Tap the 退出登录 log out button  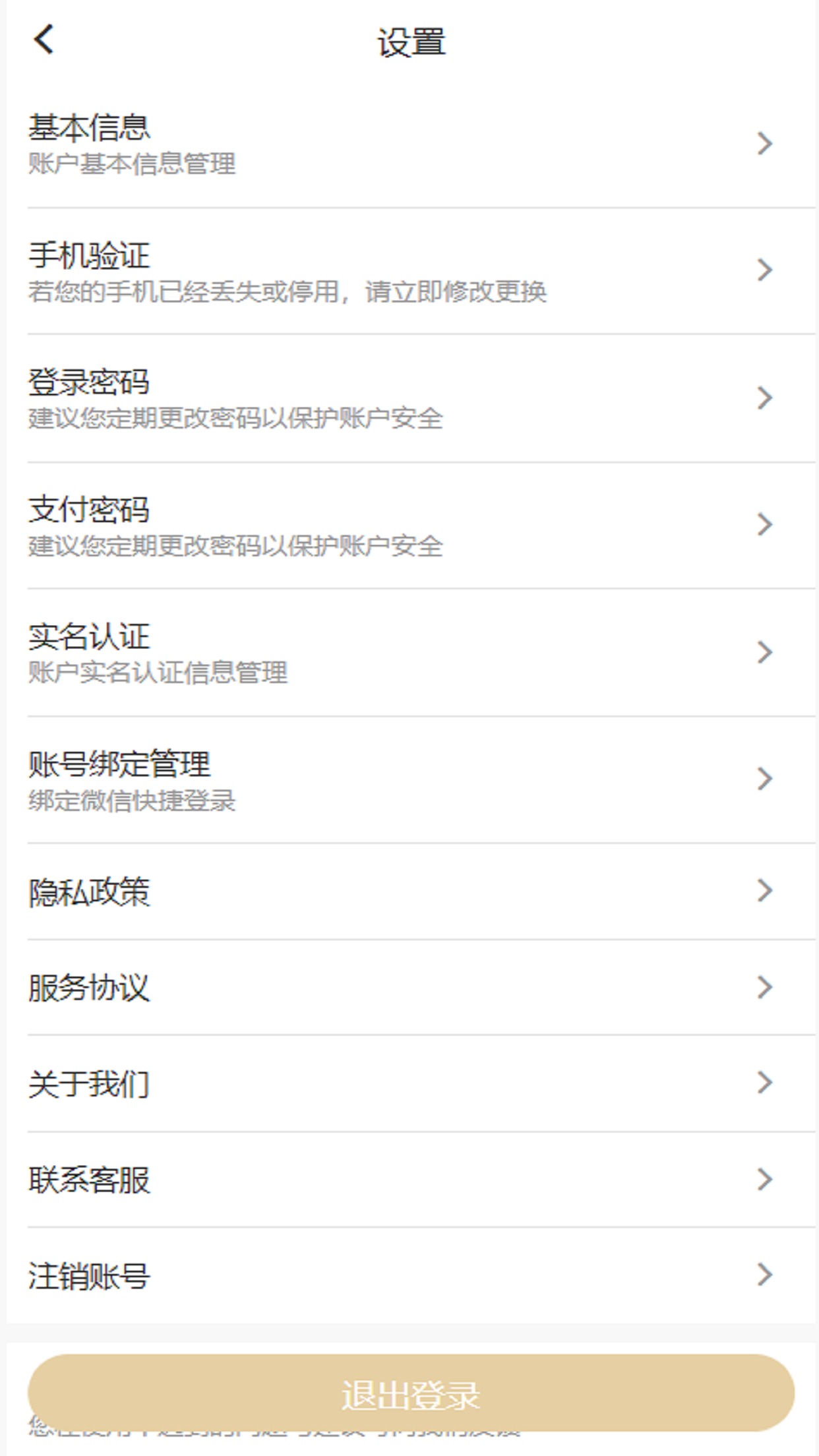coord(410,1394)
